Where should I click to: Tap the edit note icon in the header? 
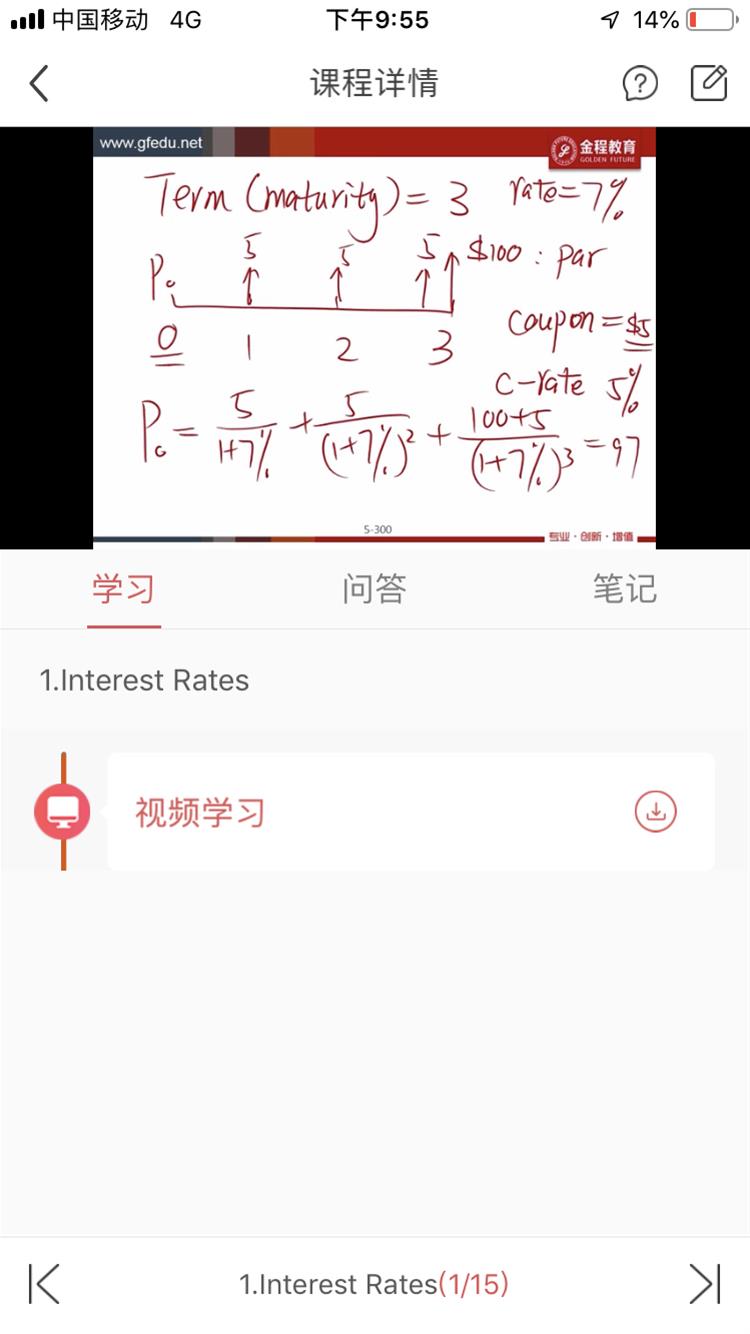[708, 83]
